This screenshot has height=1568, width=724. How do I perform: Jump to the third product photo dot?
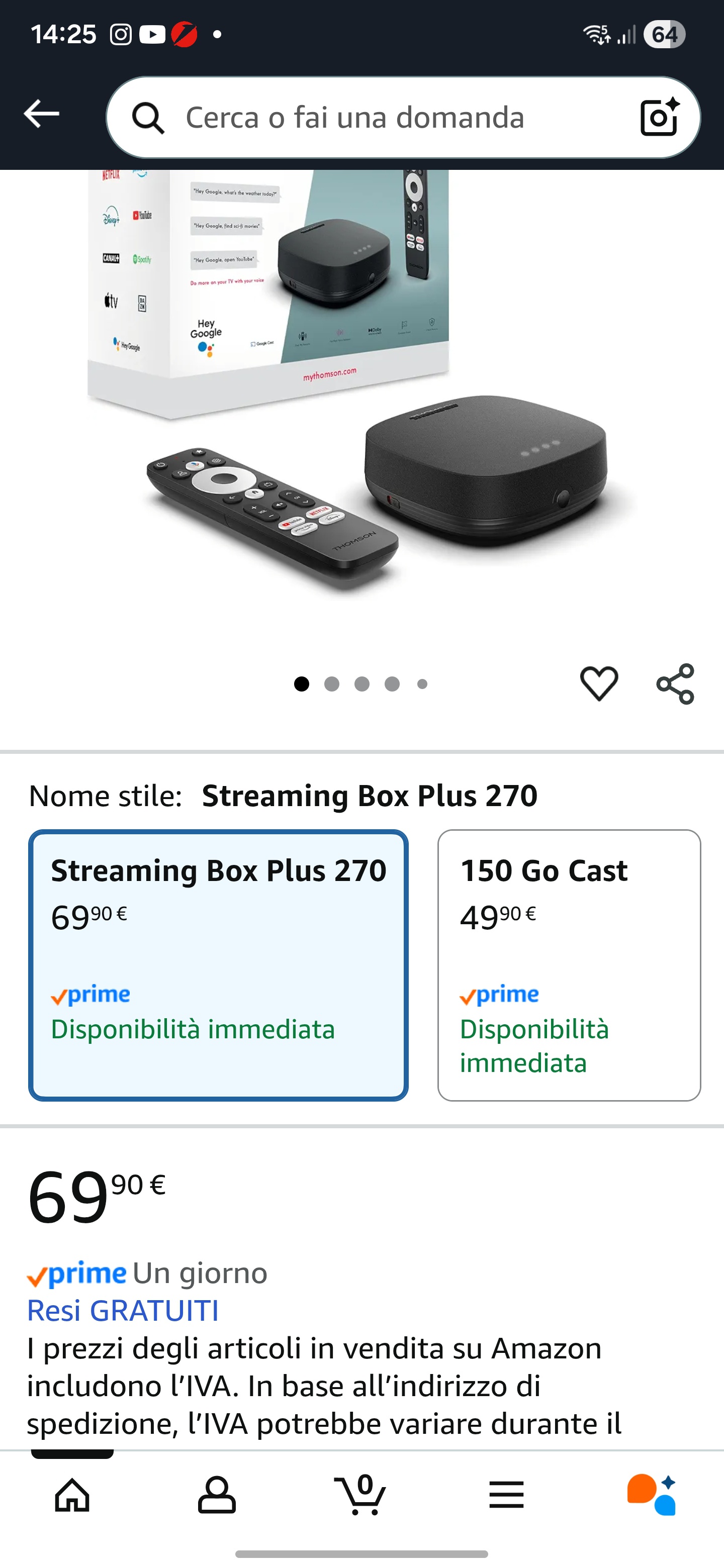(361, 683)
